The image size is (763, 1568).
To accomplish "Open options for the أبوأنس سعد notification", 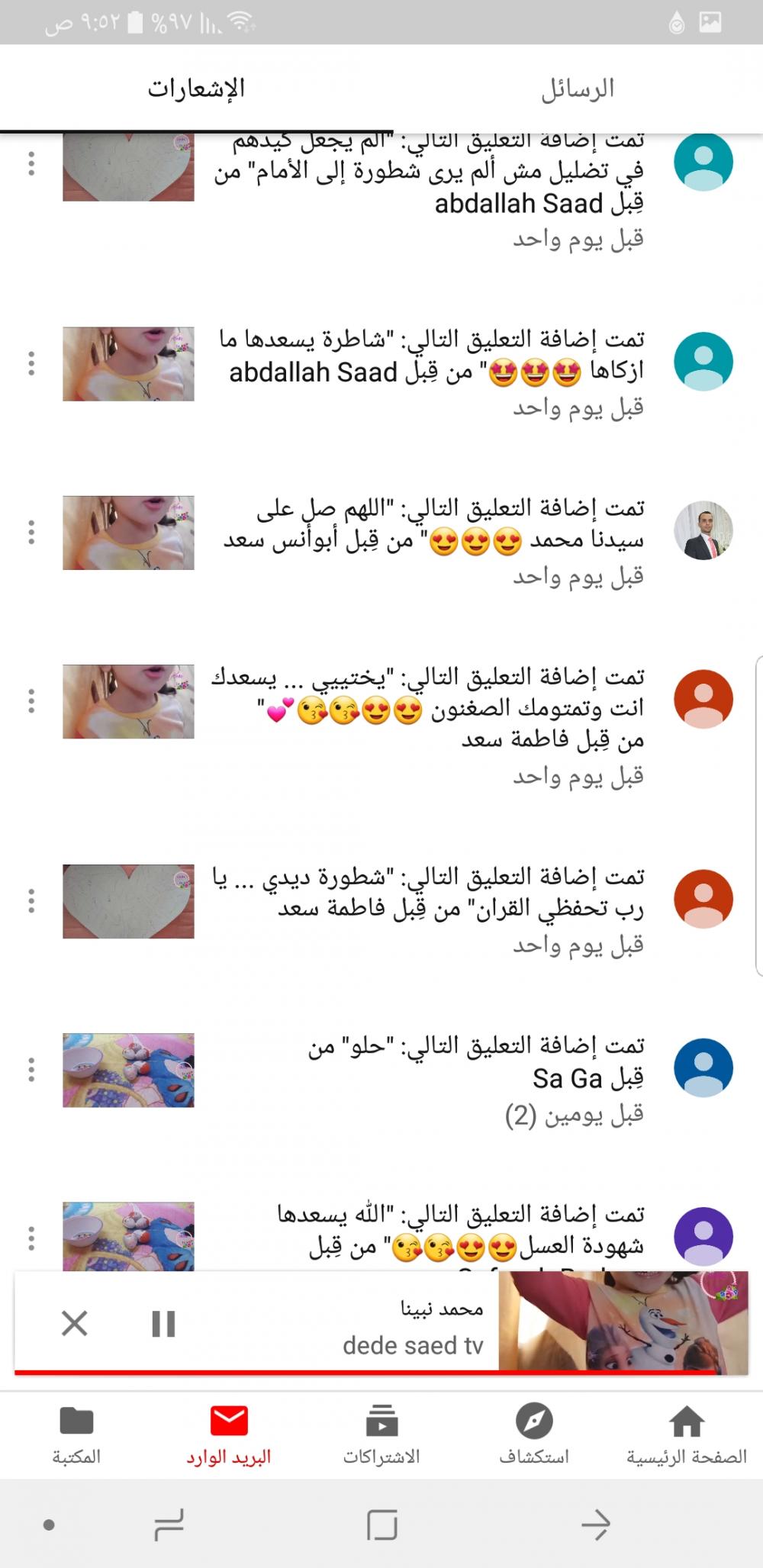I will click(x=31, y=532).
